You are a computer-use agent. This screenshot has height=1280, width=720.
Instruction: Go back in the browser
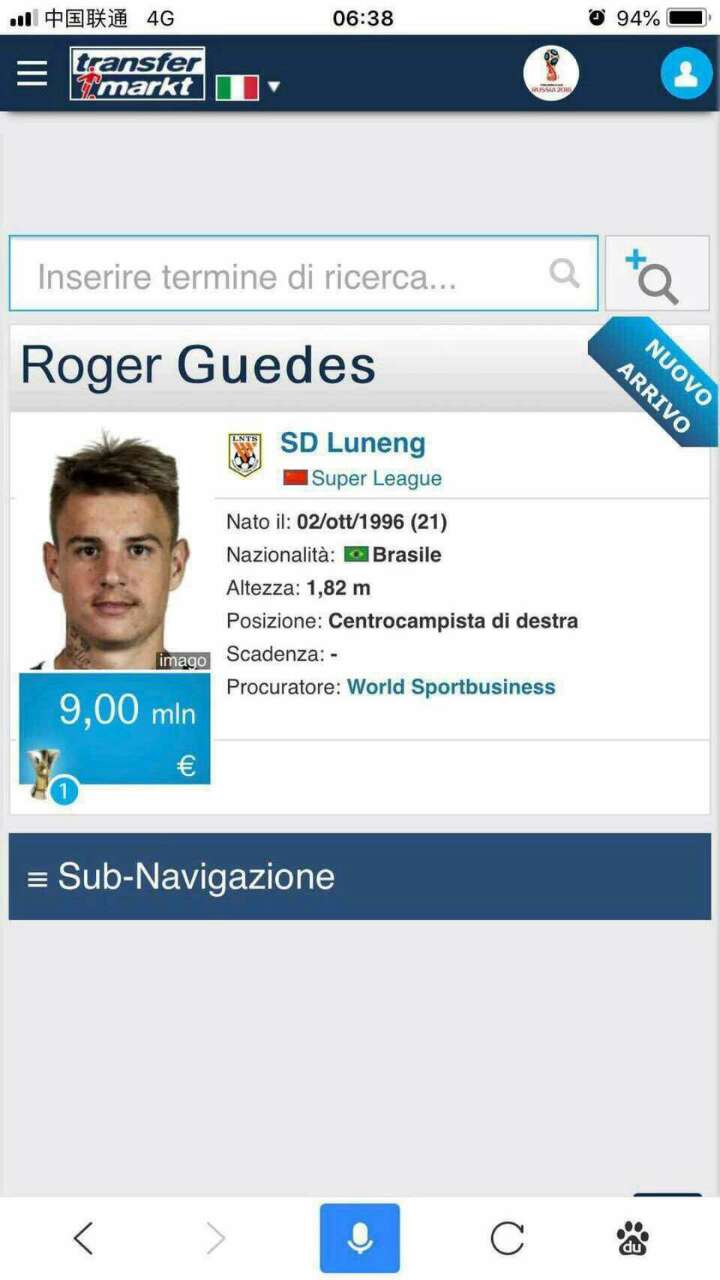click(x=84, y=1238)
